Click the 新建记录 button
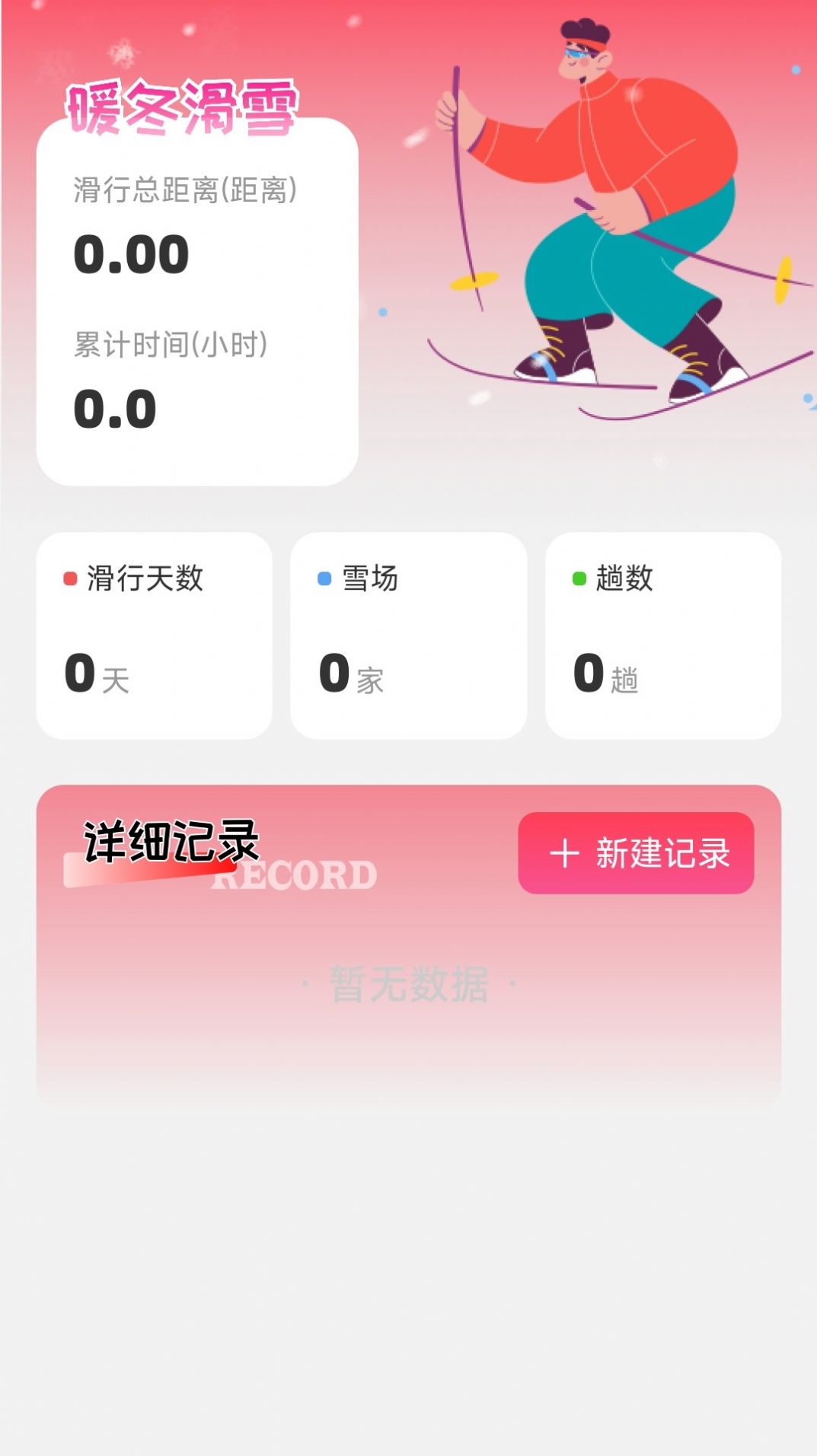The height and width of the screenshot is (1456, 817). (x=637, y=853)
